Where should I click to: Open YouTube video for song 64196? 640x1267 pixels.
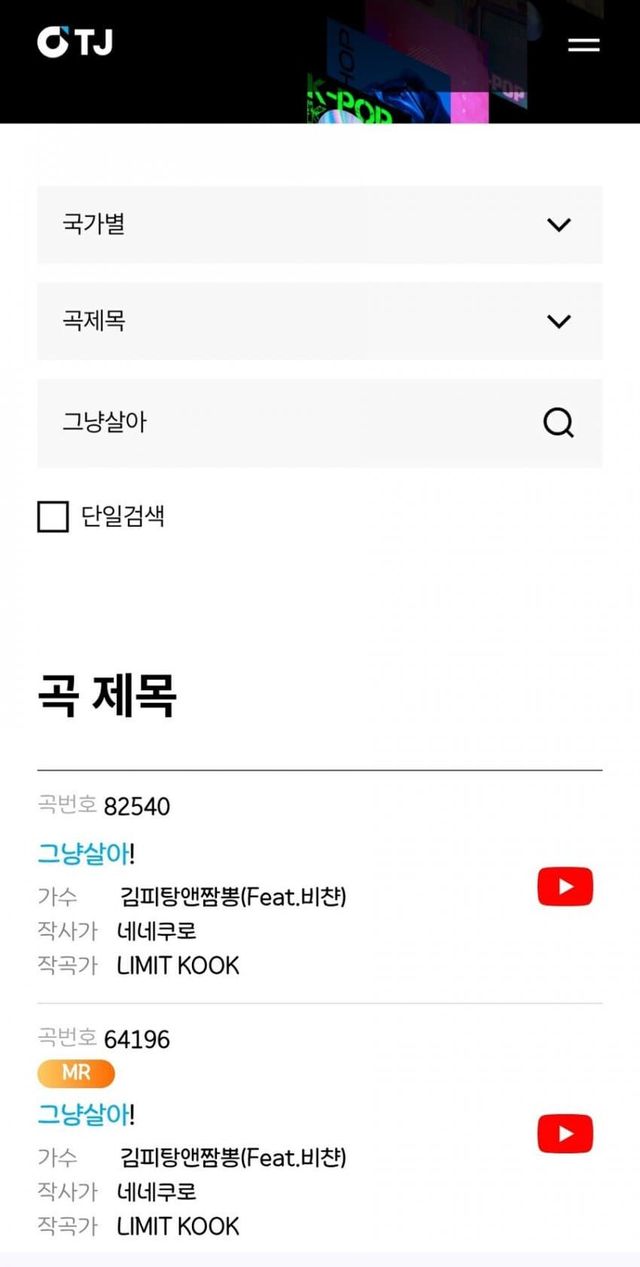click(x=565, y=1134)
